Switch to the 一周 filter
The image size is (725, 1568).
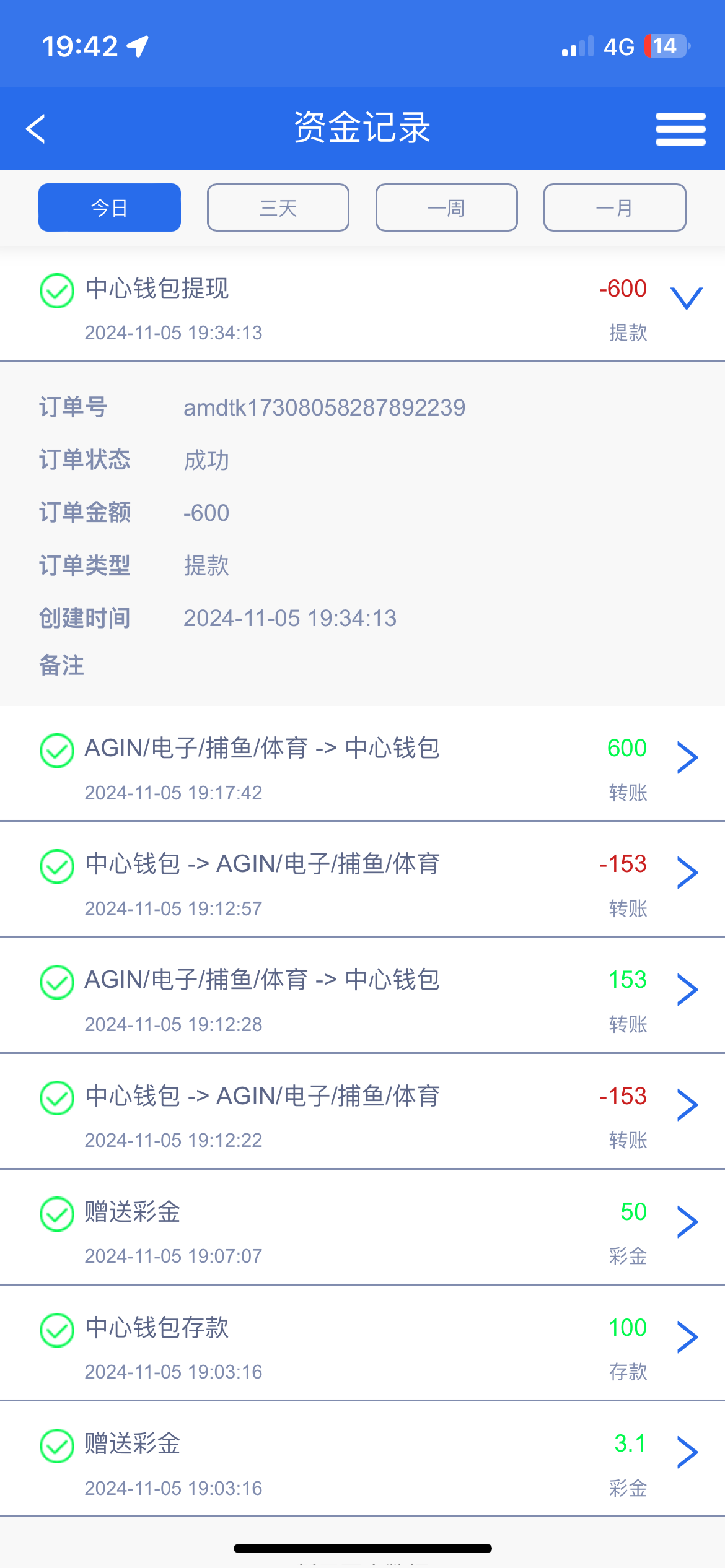coord(446,207)
